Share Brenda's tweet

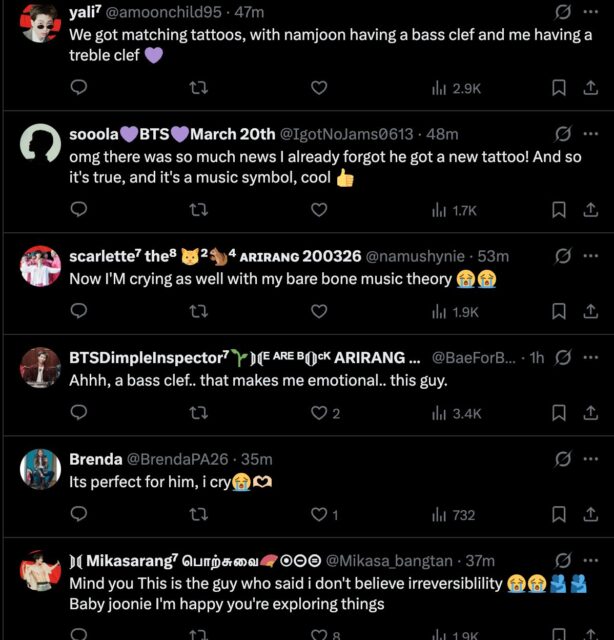(x=590, y=515)
